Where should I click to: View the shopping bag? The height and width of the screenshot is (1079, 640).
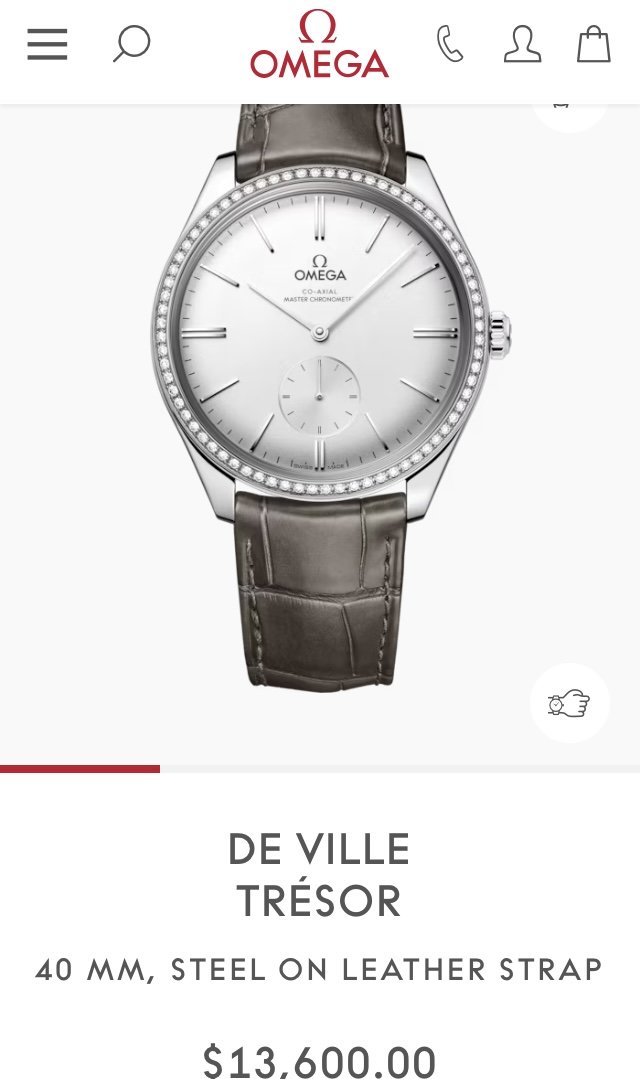point(593,45)
